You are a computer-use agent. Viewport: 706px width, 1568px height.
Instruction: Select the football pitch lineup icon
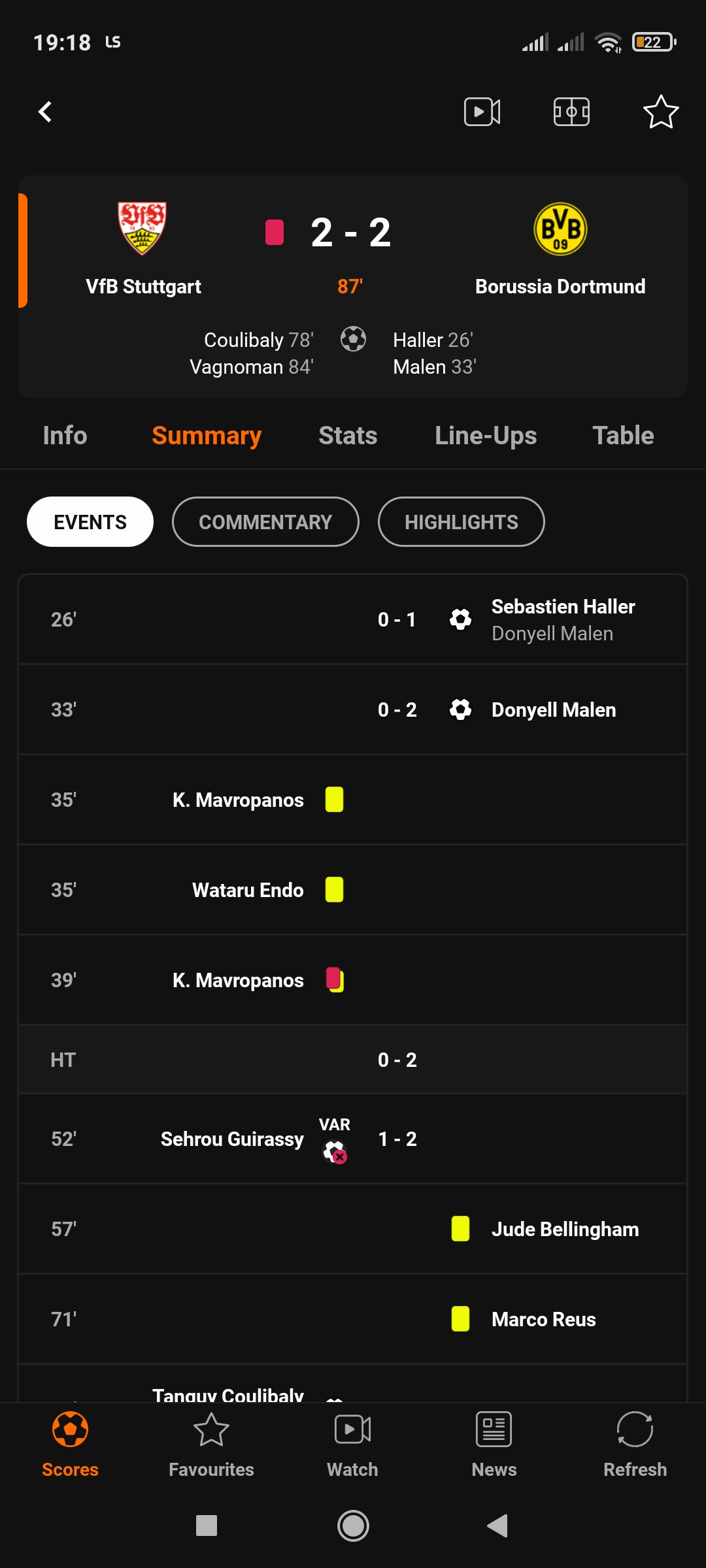pos(571,111)
